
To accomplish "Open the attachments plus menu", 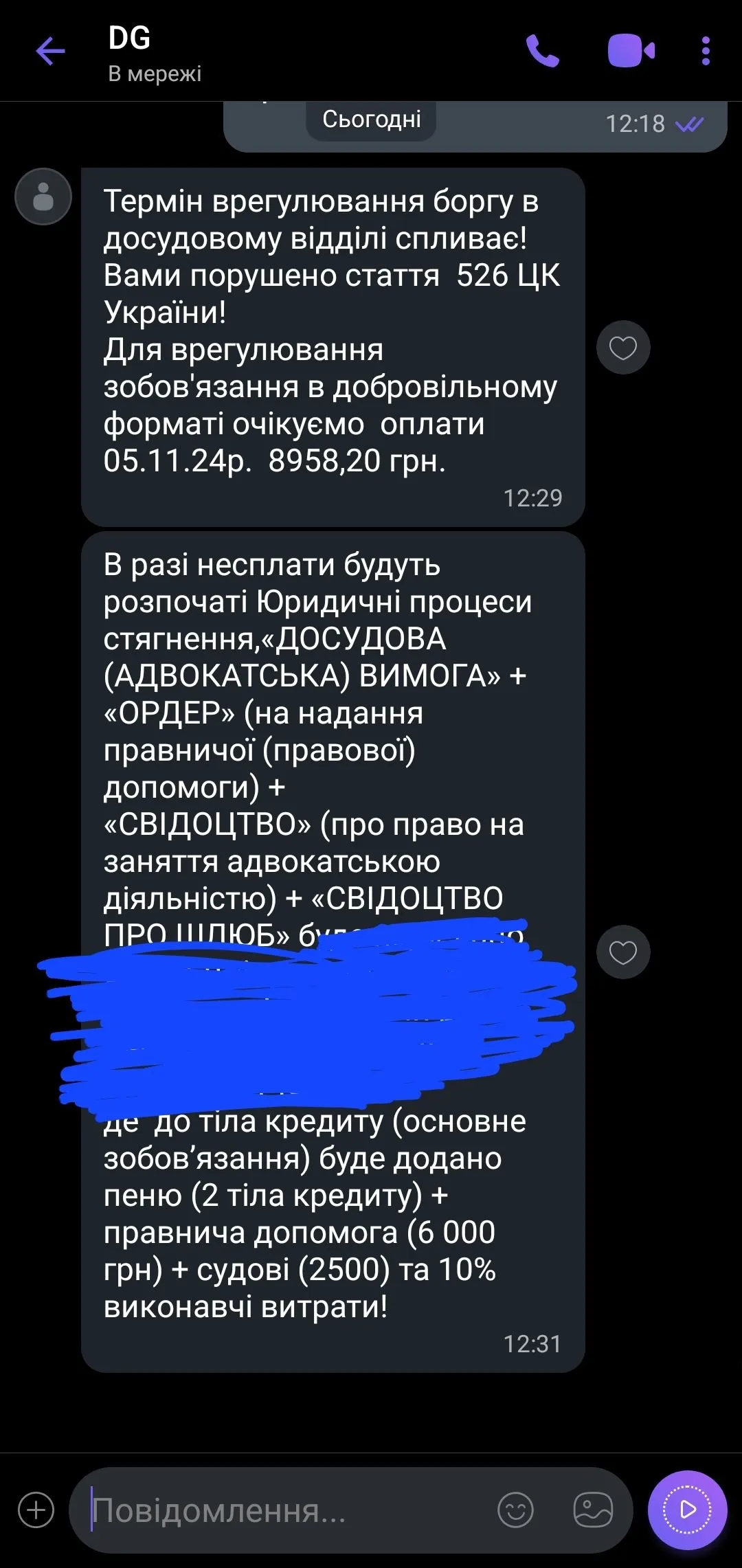I will point(36,1510).
